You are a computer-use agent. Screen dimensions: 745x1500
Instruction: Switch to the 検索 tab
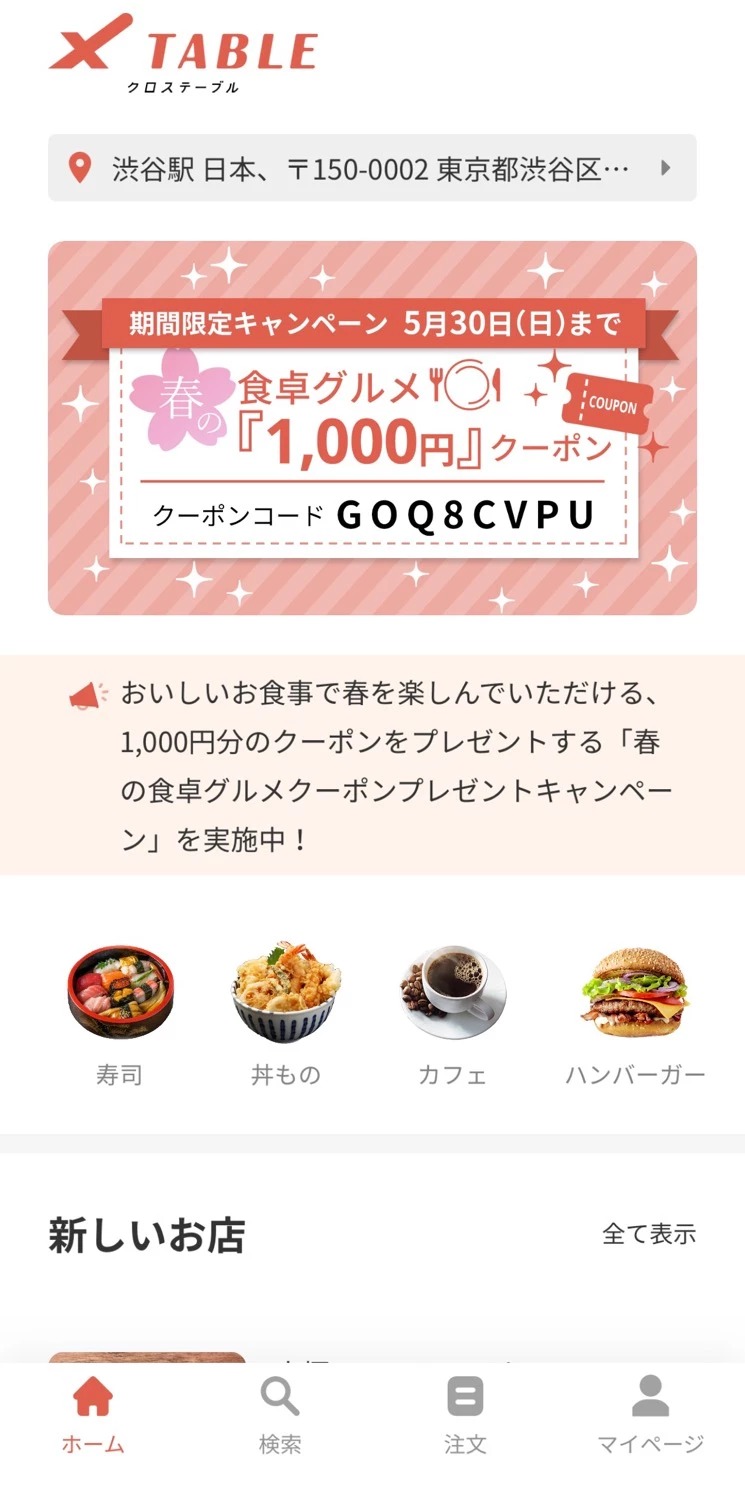280,1415
